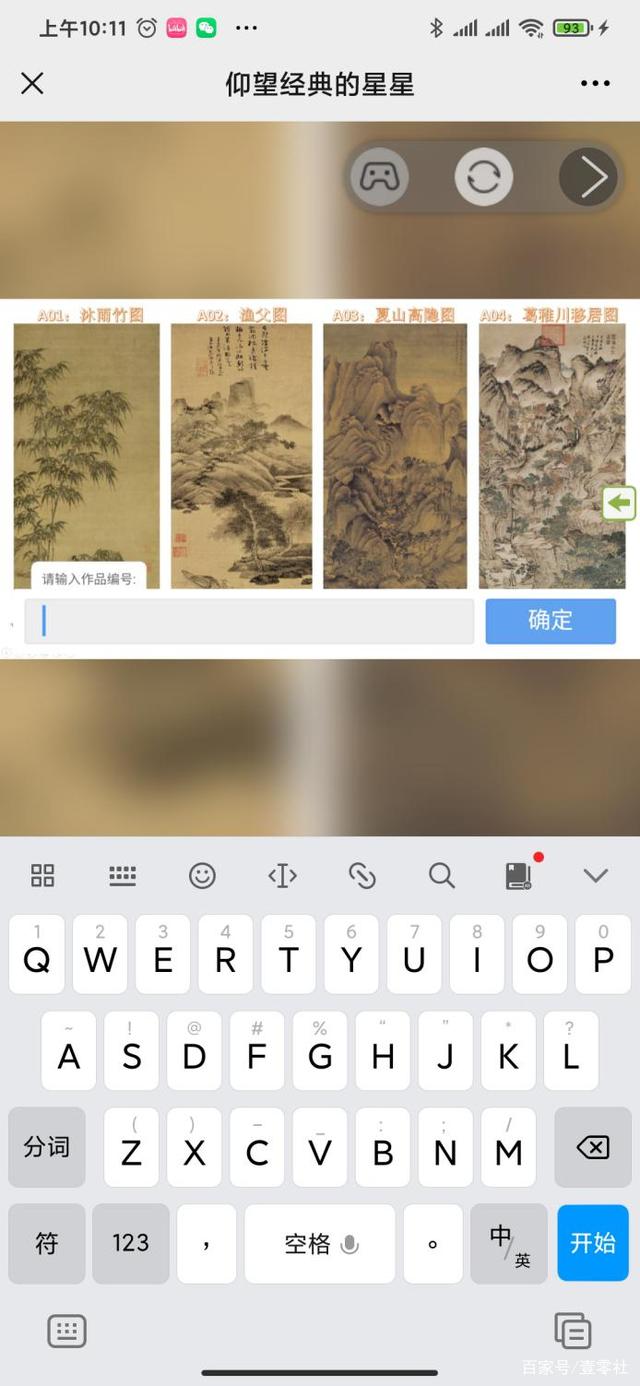Toggle 中/英 language key
The width and height of the screenshot is (640, 1386).
click(510, 1243)
